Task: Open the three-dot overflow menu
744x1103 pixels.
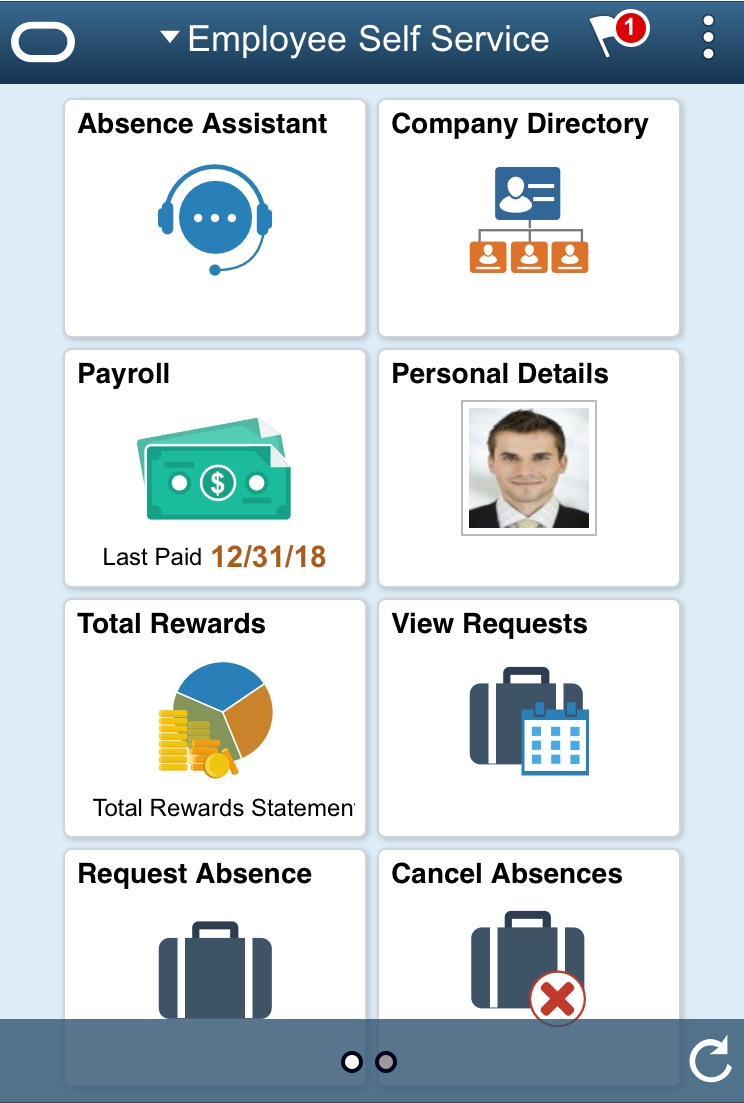Action: click(x=708, y=38)
